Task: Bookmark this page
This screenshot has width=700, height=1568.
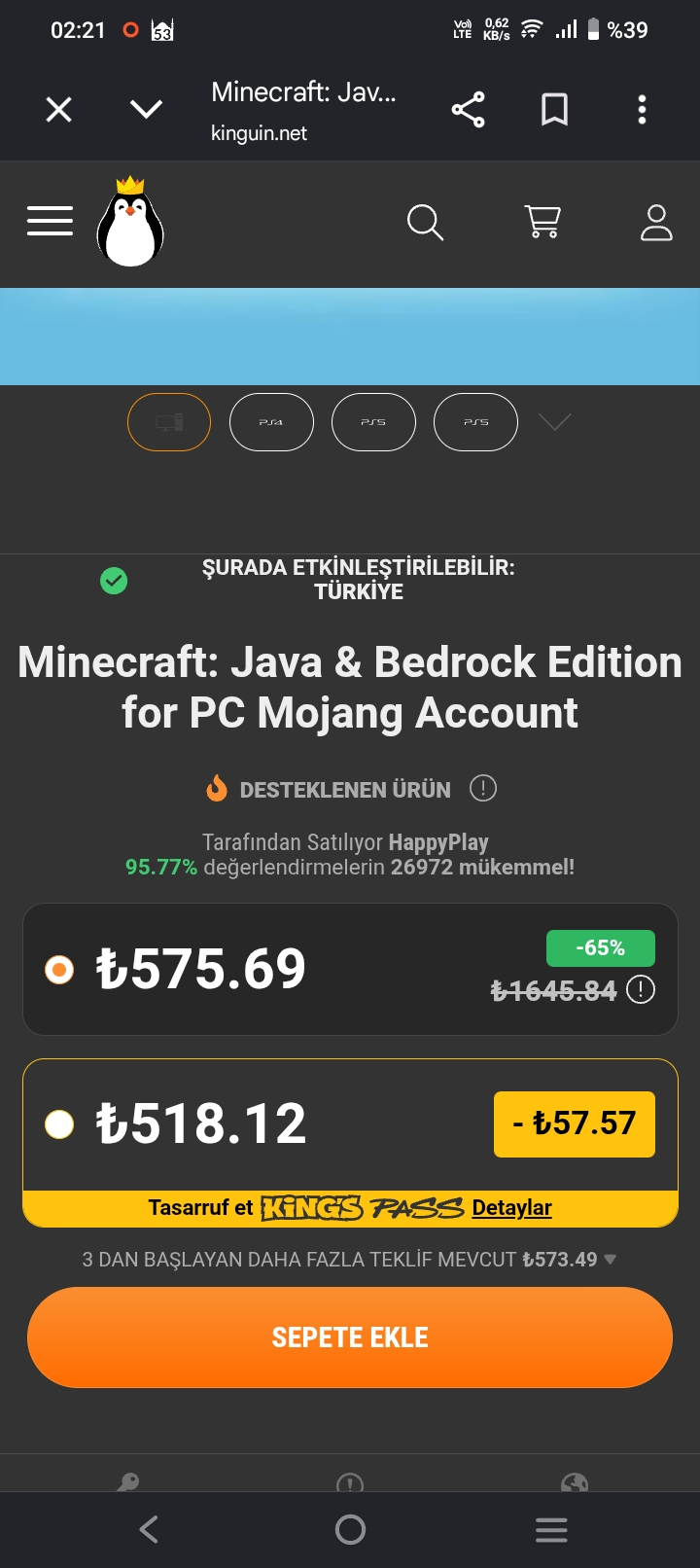Action: coord(554,110)
